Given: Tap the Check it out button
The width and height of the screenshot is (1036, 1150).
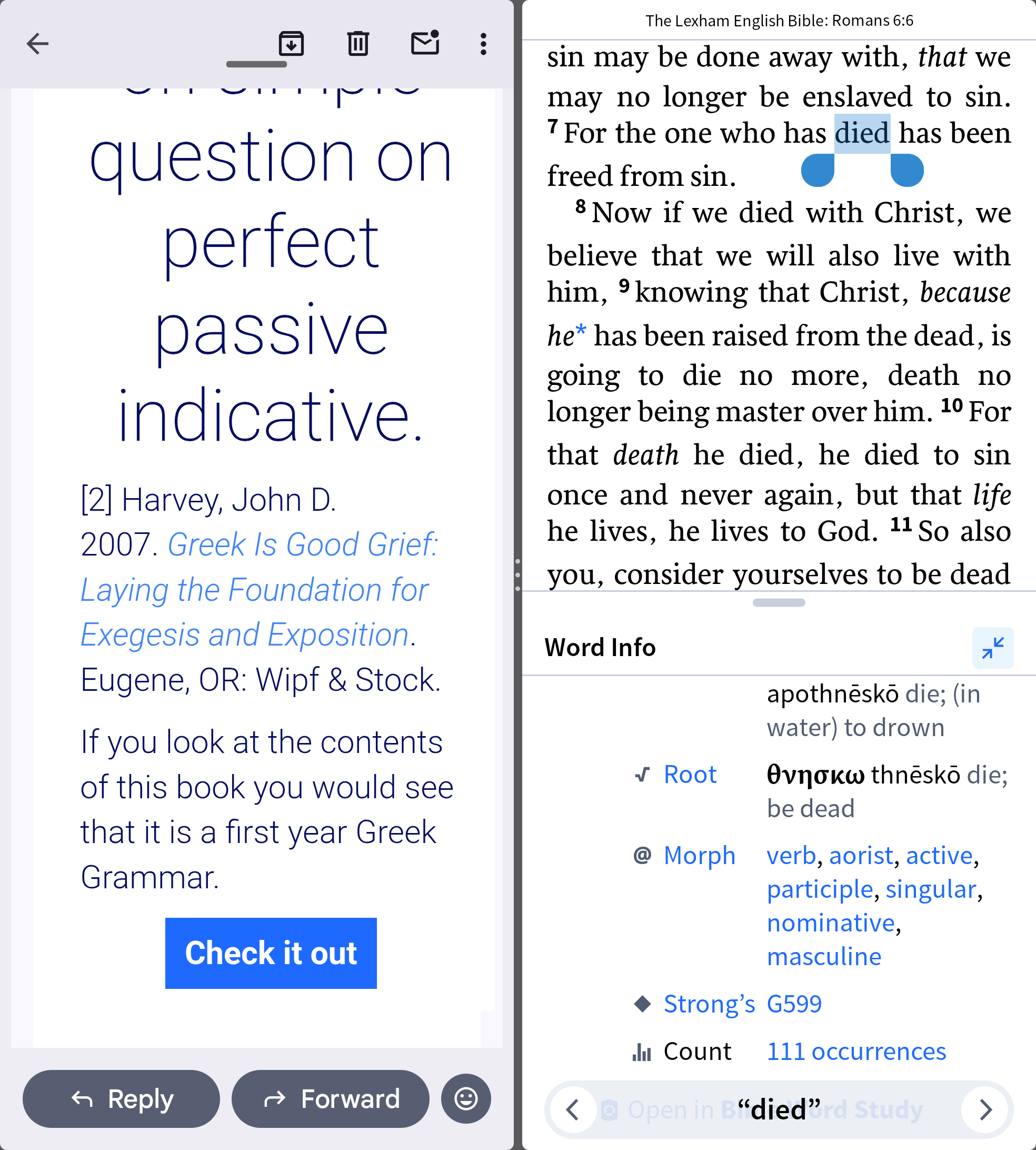Looking at the screenshot, I should 271,953.
